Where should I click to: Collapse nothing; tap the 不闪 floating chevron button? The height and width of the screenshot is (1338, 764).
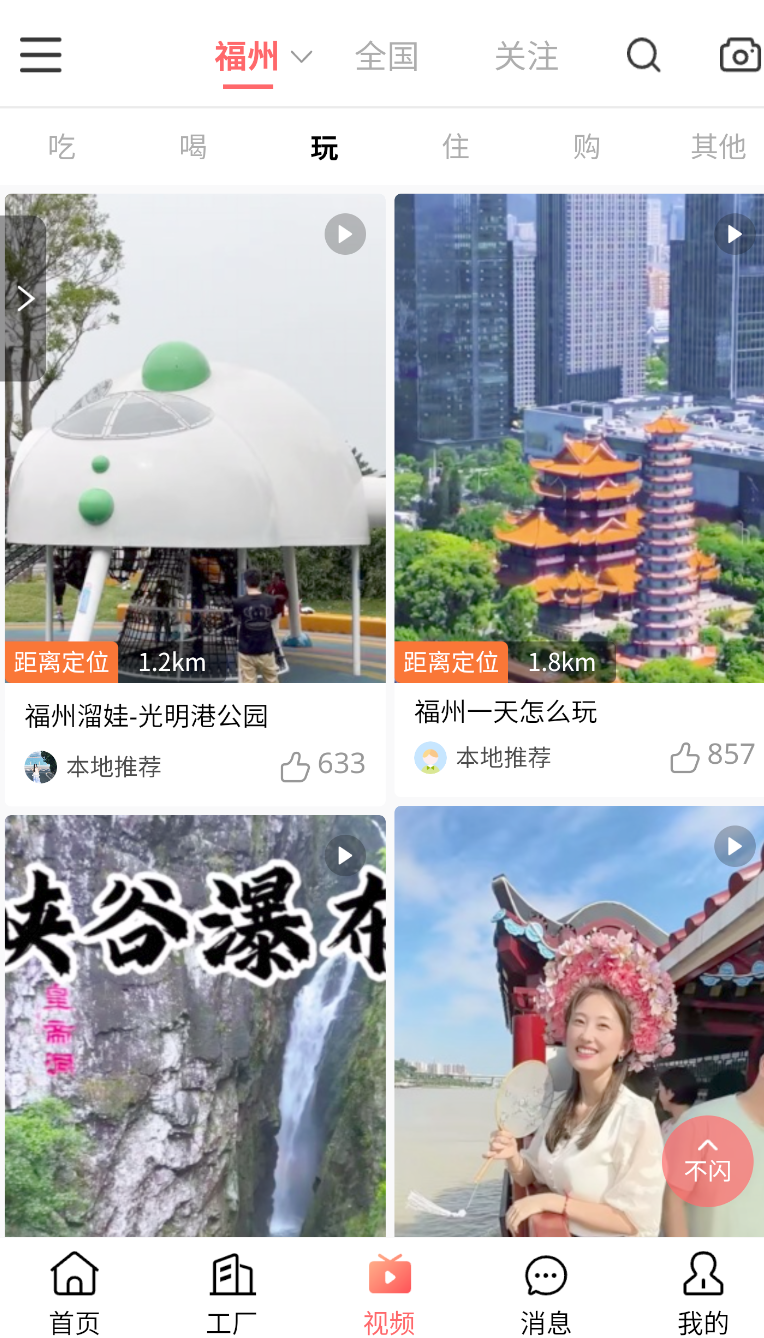coord(708,1161)
